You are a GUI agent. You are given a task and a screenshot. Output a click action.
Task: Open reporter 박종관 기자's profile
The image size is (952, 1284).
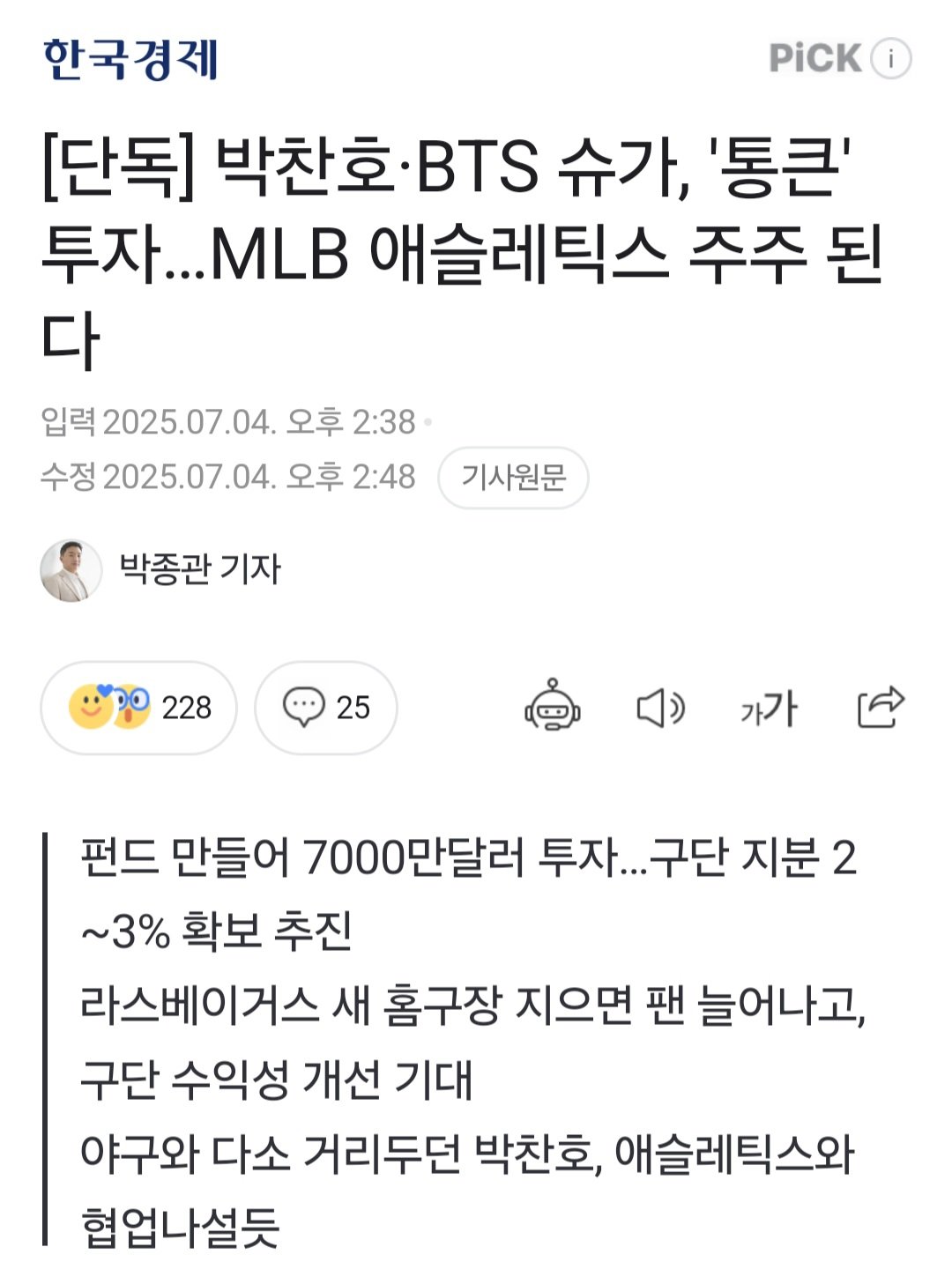[199, 568]
